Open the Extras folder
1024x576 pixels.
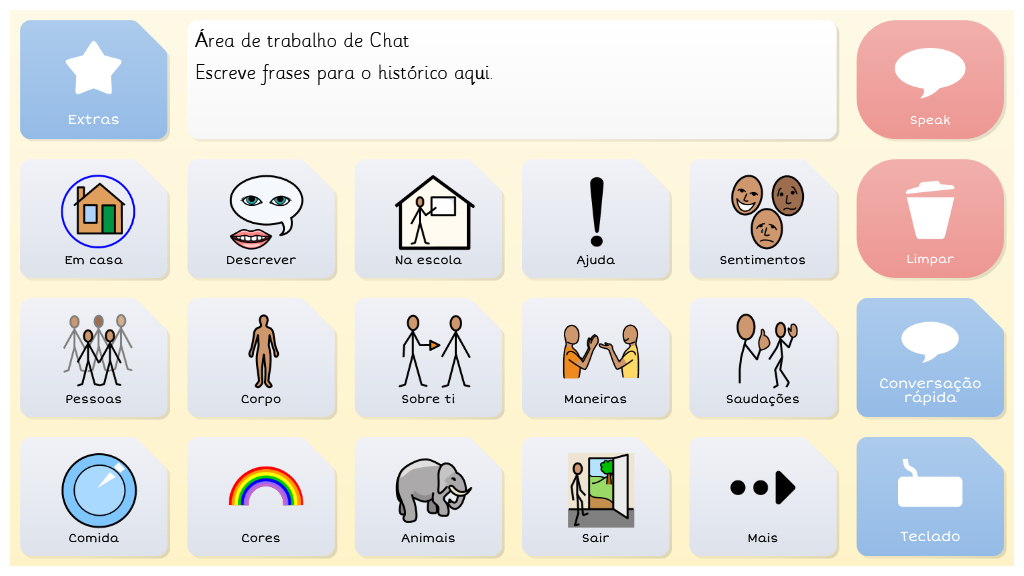click(93, 80)
